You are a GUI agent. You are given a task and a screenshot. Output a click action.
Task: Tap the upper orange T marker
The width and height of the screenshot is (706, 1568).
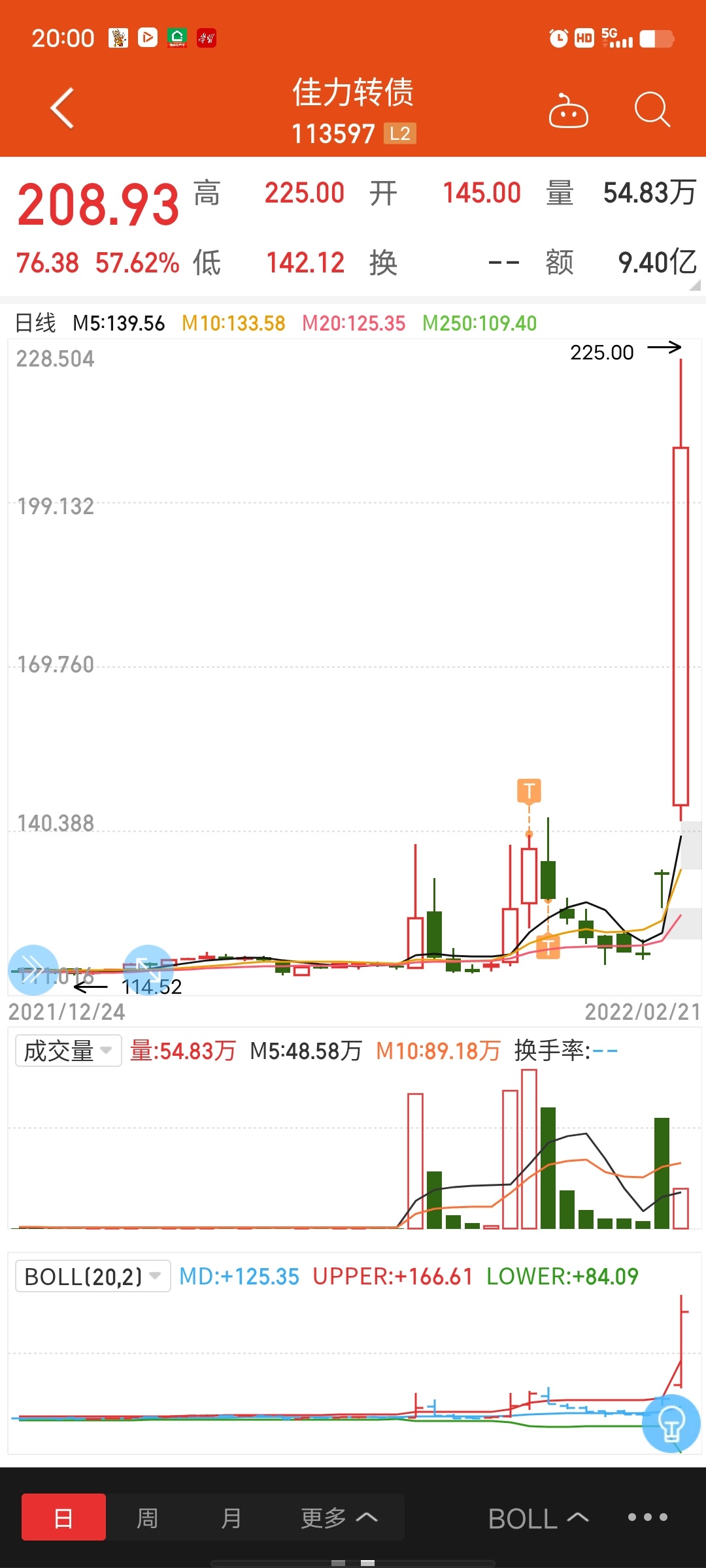(x=529, y=791)
